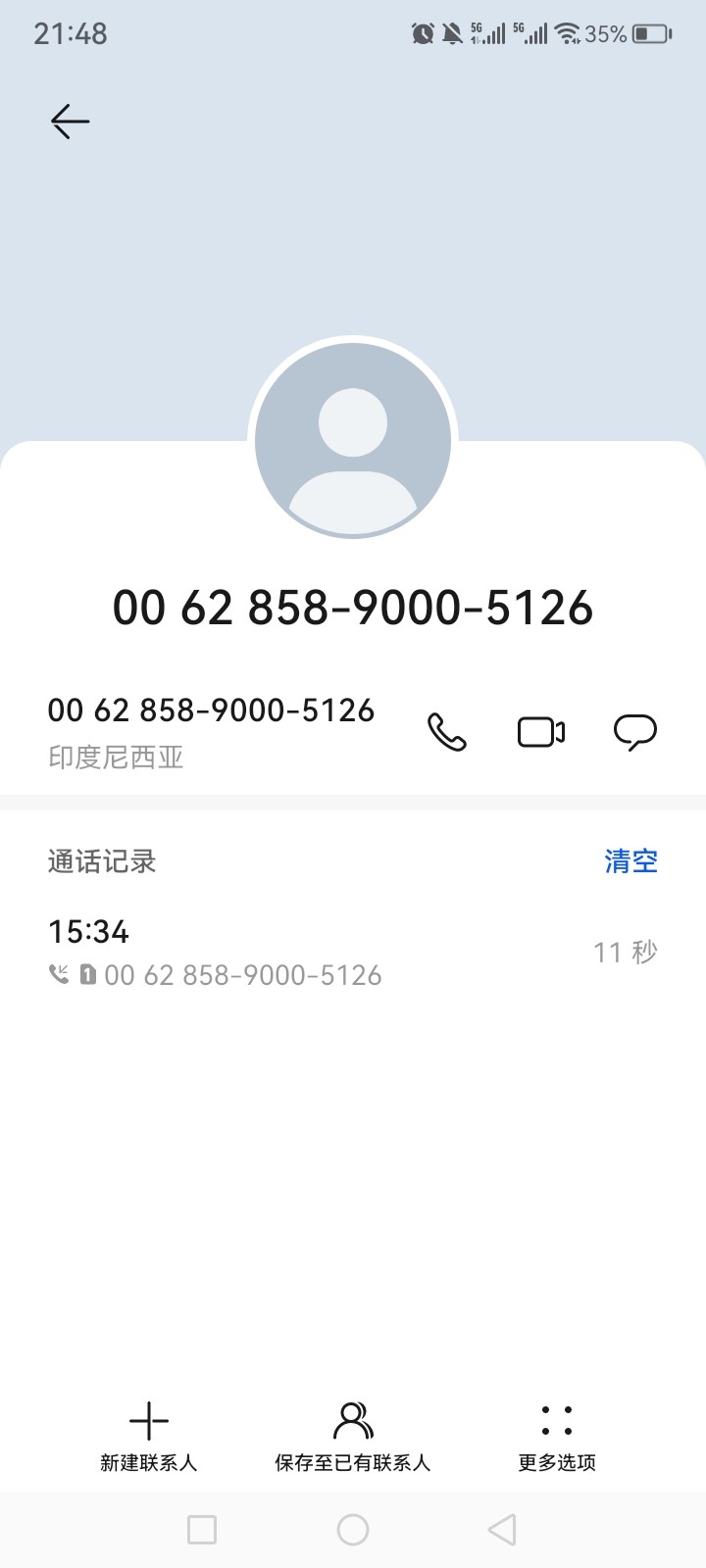Viewport: 706px width, 1568px height.
Task: Send a message to this number
Action: [x=634, y=732]
